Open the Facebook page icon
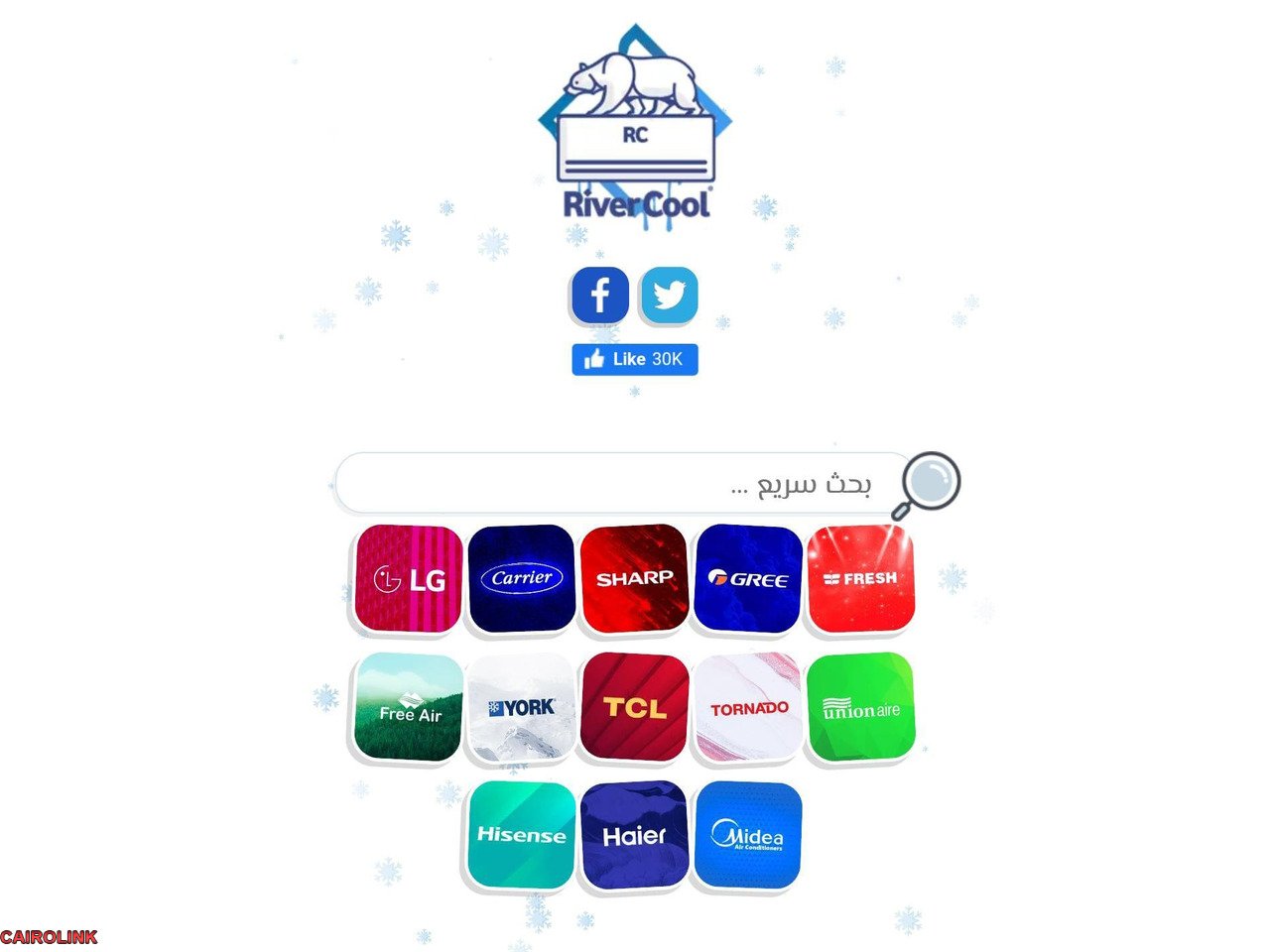 [x=600, y=296]
